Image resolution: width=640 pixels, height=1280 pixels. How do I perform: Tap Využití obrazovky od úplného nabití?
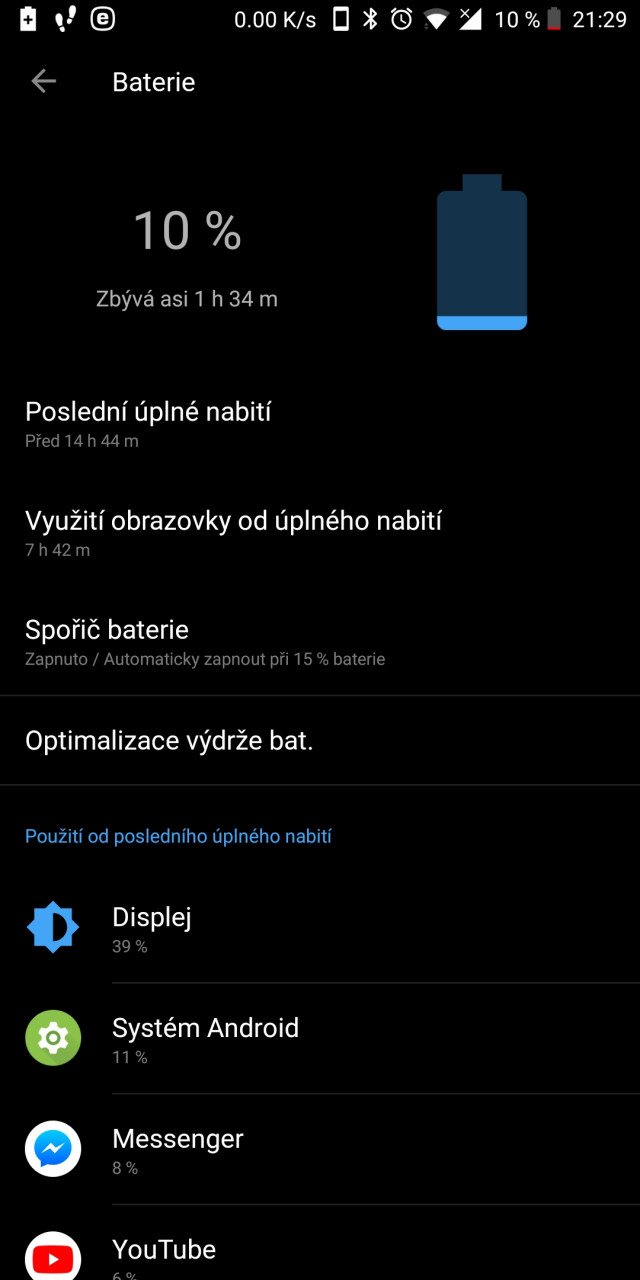coord(320,532)
